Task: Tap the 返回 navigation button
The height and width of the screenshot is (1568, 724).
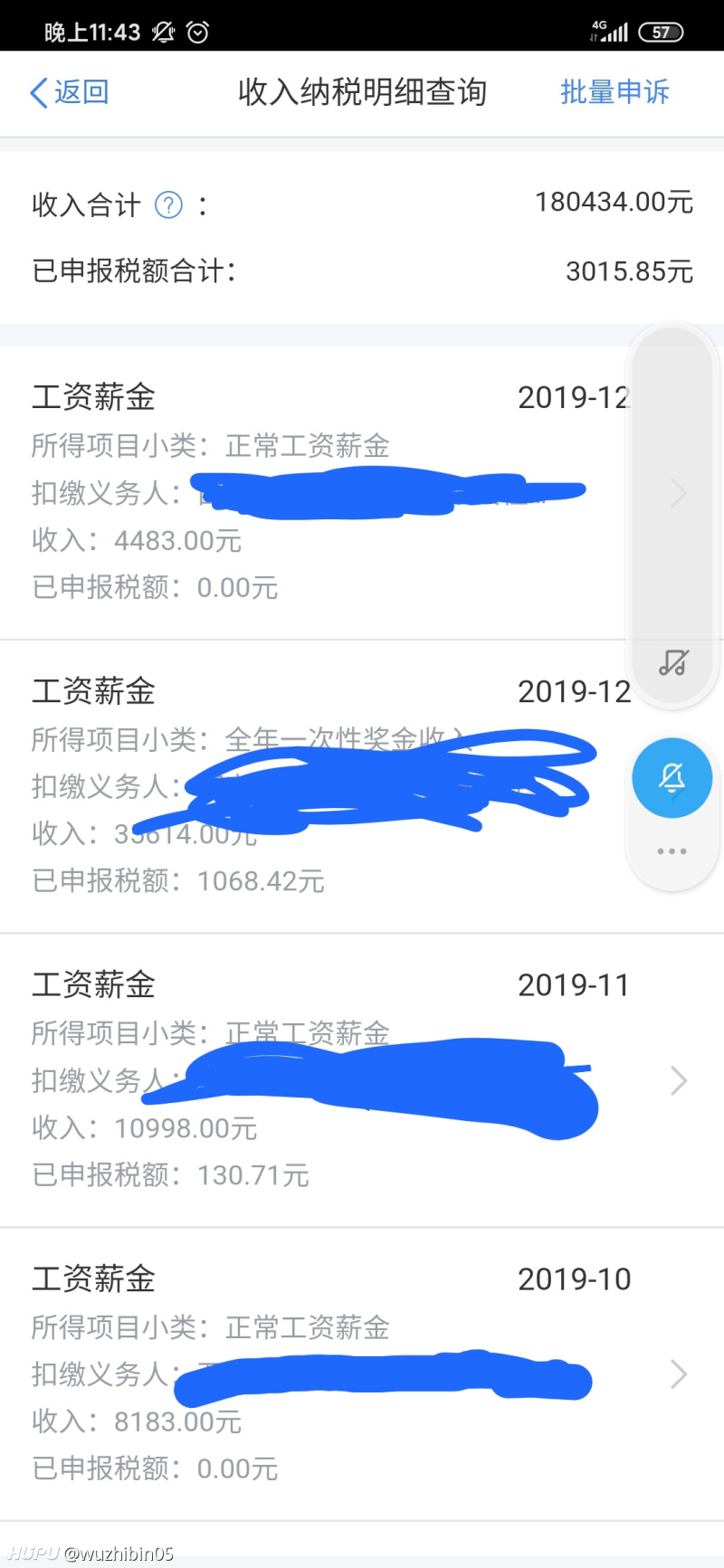Action: click(69, 91)
